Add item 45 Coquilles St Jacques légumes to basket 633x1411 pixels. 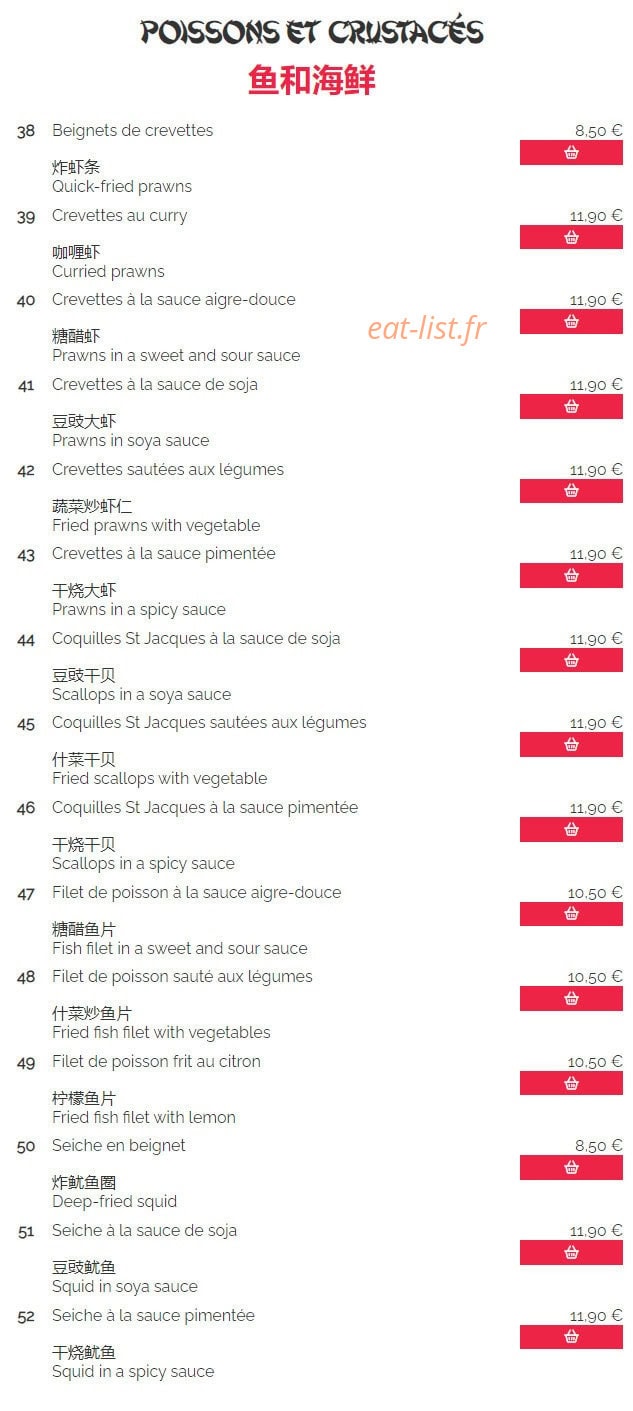click(x=571, y=744)
